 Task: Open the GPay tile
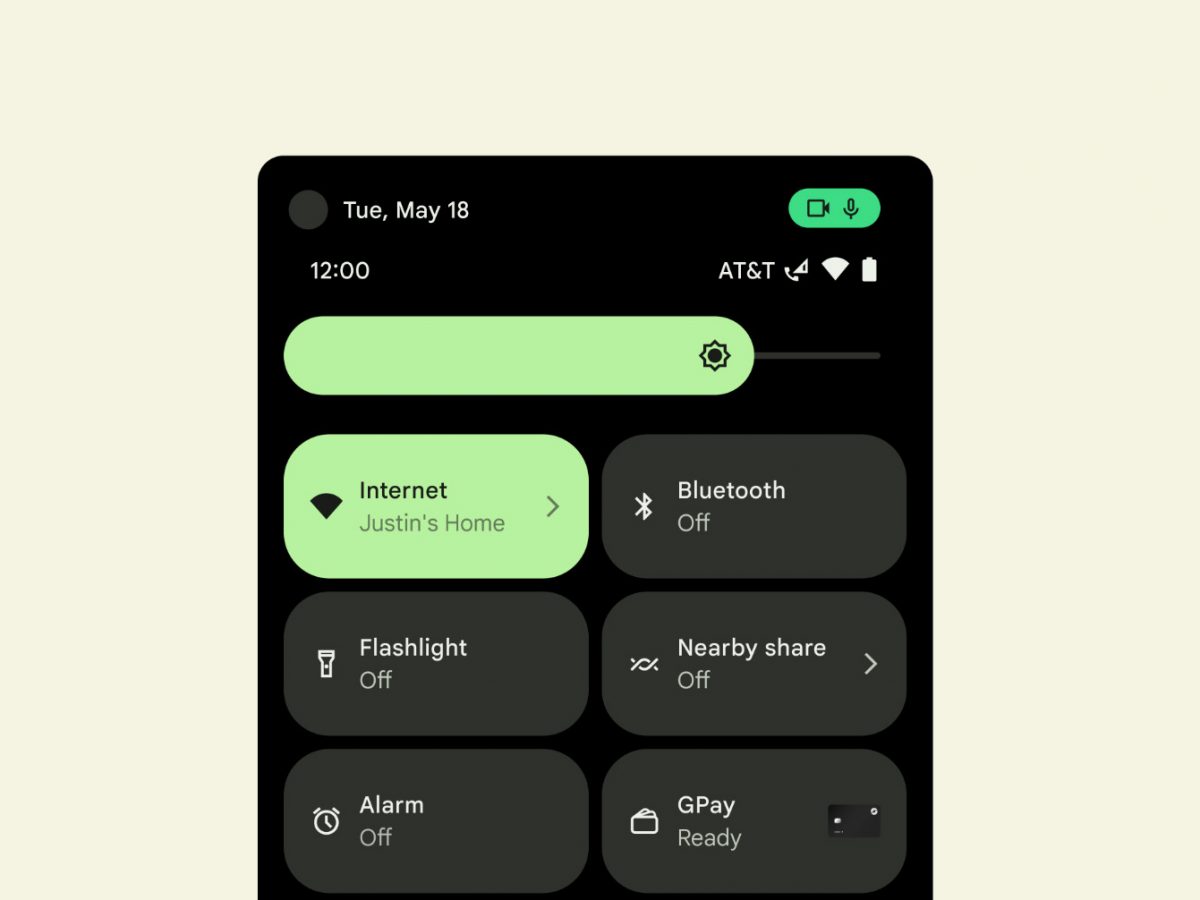(753, 820)
